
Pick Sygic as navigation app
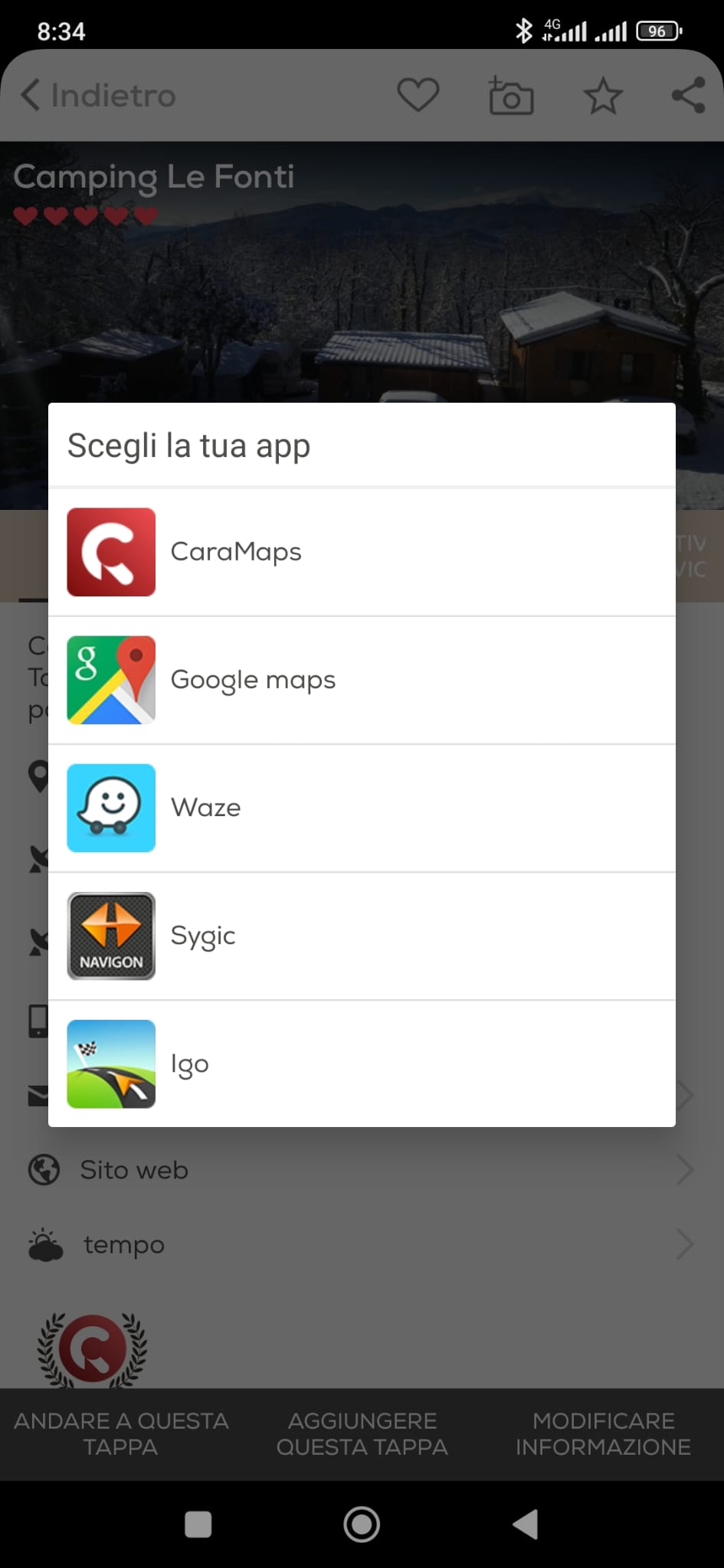(362, 936)
